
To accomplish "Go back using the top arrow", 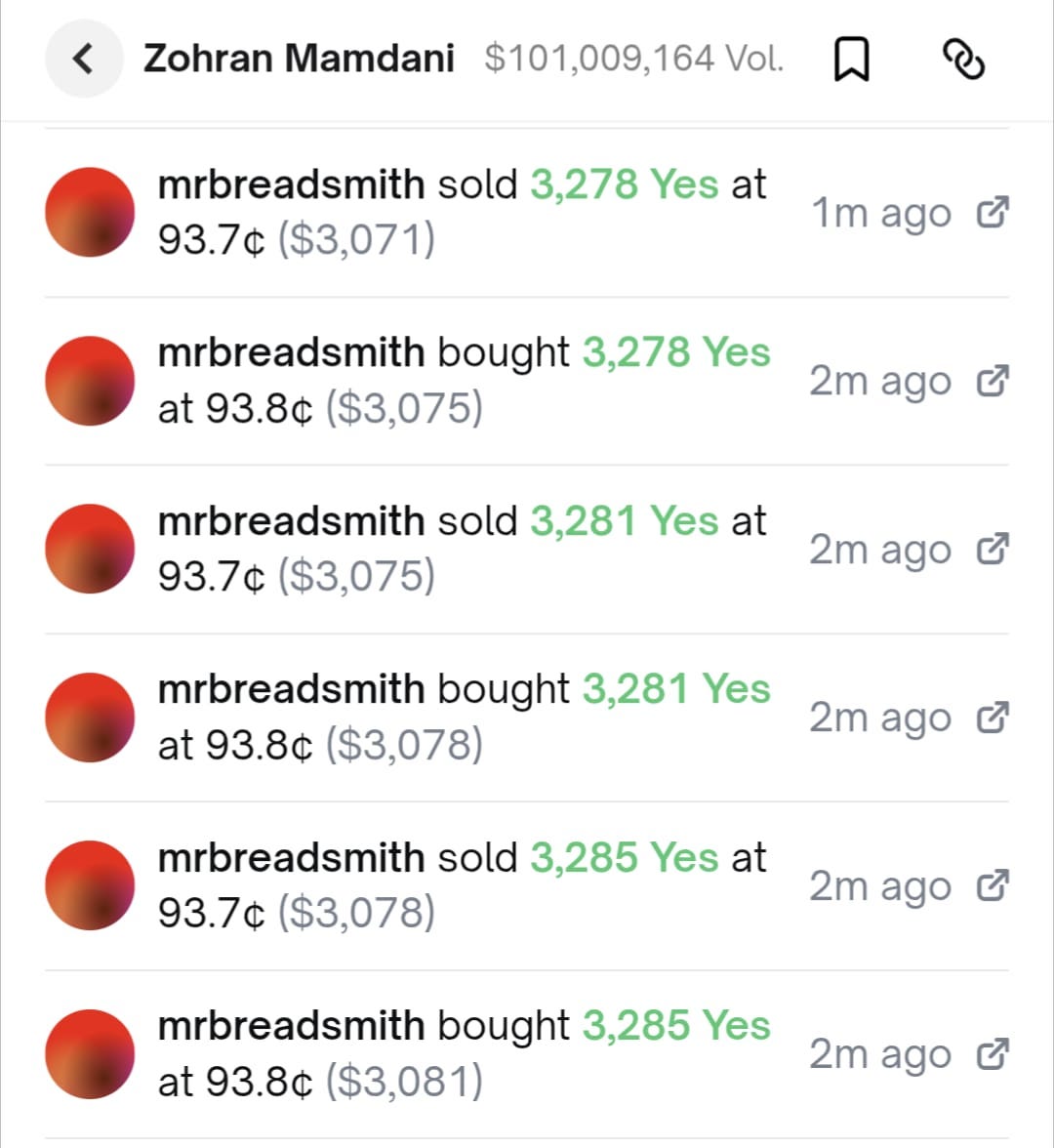I will [x=84, y=59].
